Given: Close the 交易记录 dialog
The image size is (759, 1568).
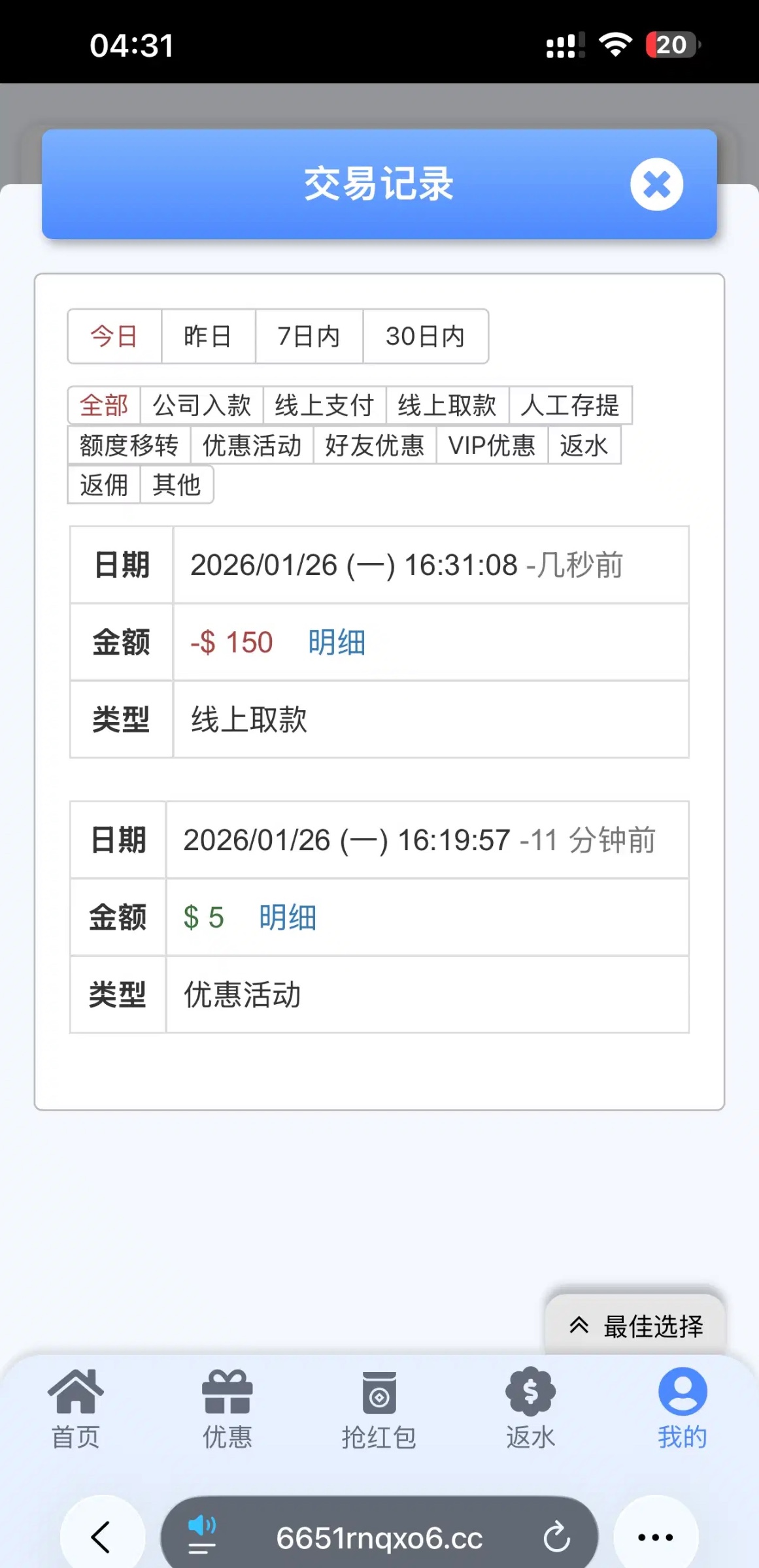Looking at the screenshot, I should coord(656,184).
